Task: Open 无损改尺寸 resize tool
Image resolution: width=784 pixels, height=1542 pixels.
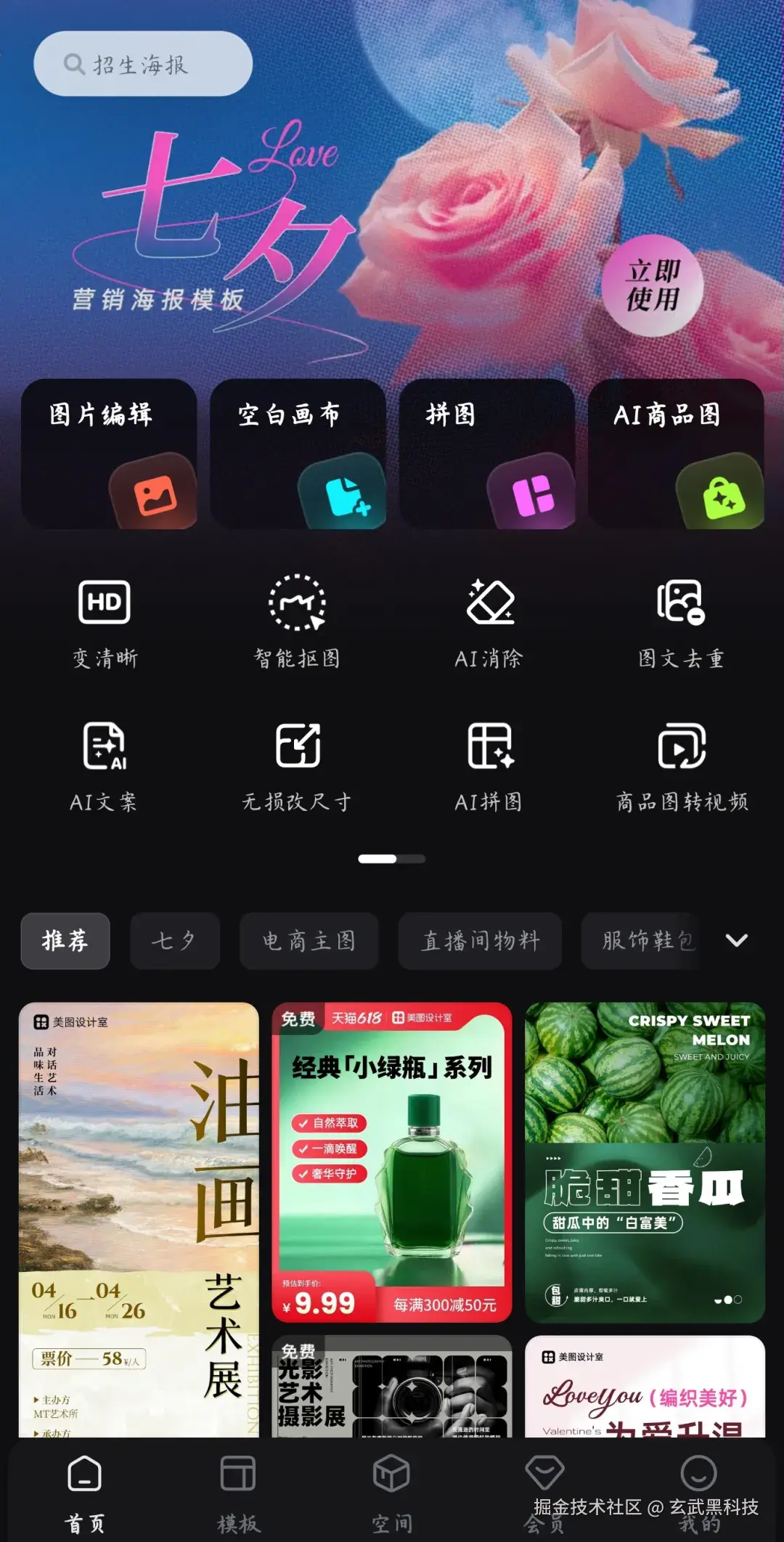Action: pos(297,765)
